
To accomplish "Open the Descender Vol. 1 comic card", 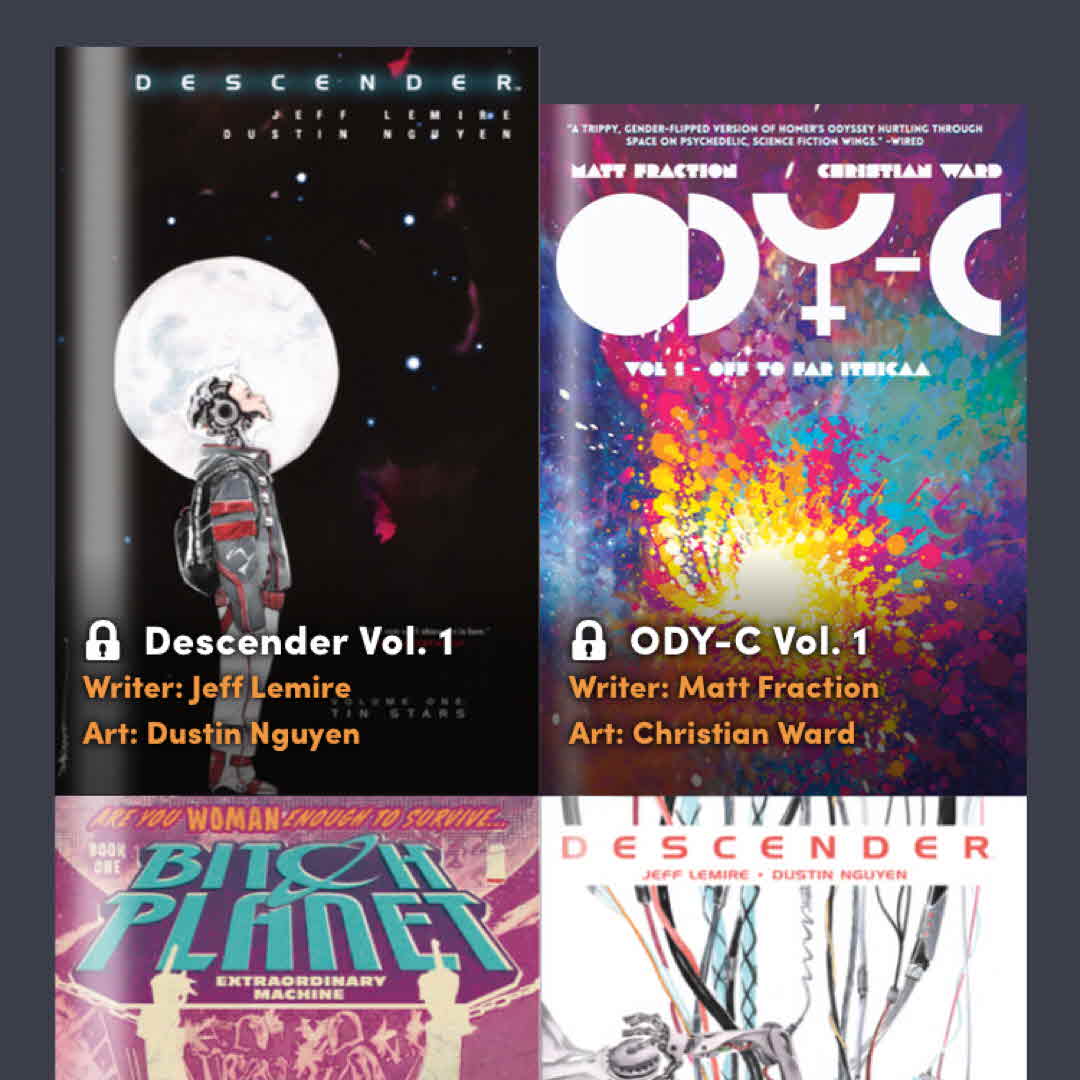I will pos(297,420).
